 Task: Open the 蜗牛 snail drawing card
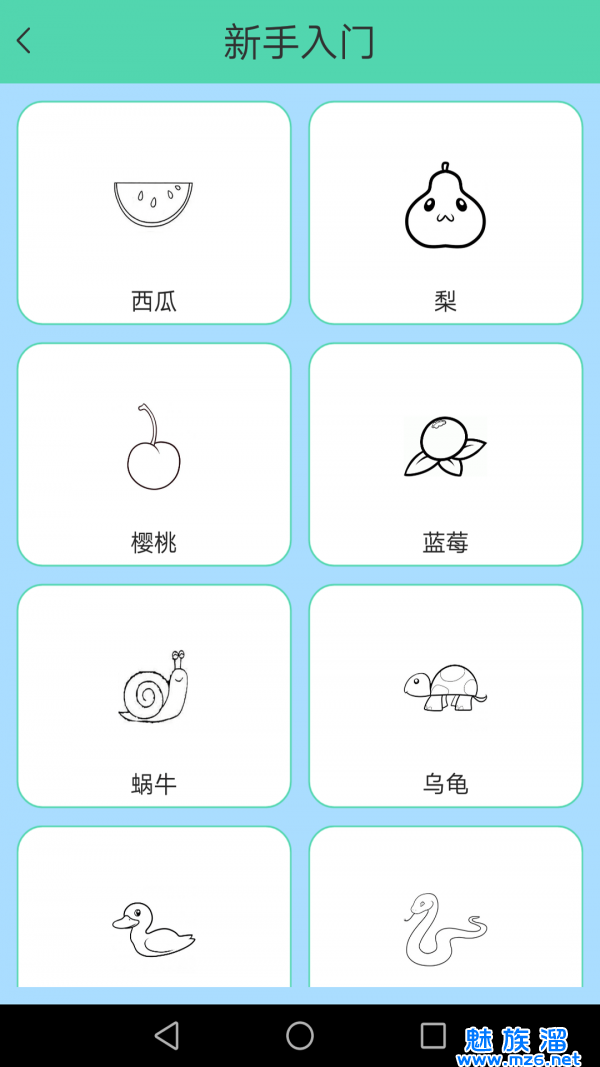pyautogui.click(x=154, y=696)
